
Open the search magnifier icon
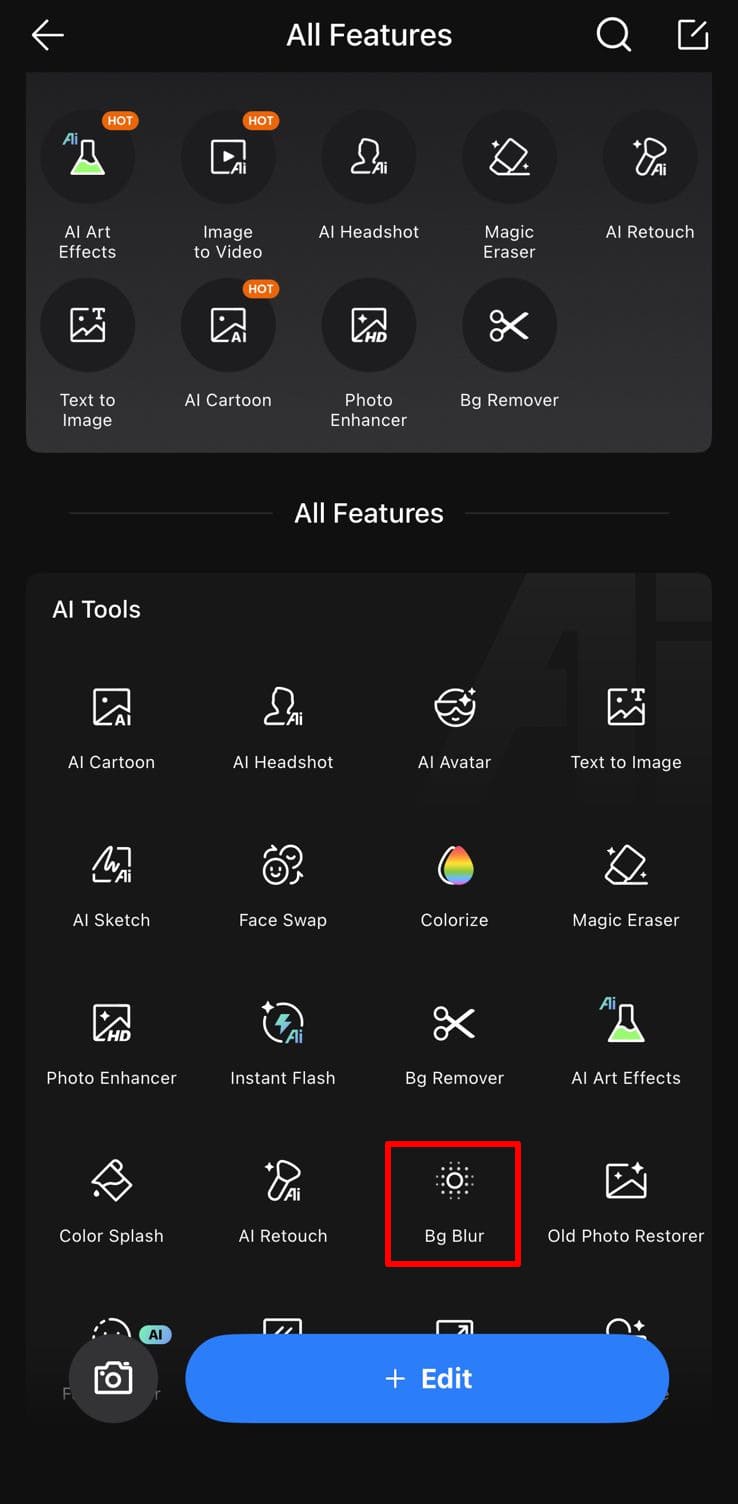point(613,36)
